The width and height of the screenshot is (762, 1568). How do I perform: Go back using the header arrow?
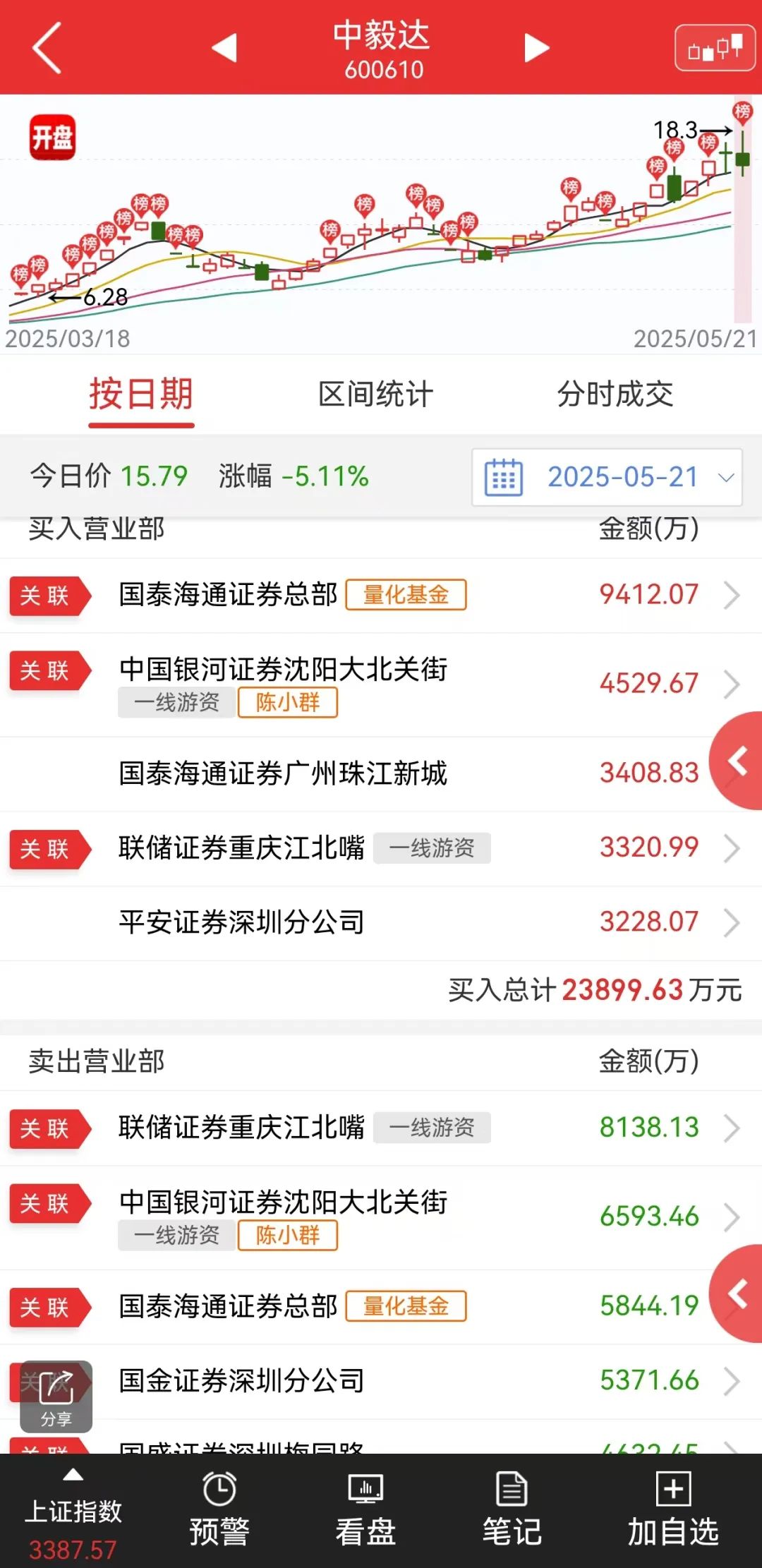click(x=47, y=48)
